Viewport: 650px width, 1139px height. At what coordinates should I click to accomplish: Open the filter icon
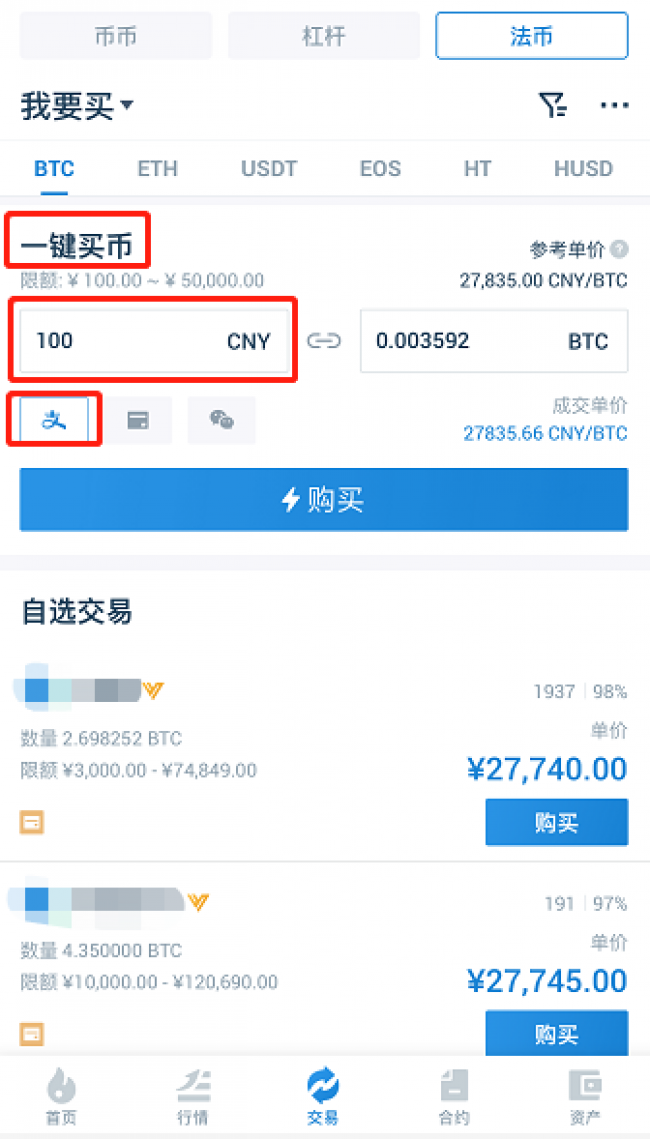(553, 106)
